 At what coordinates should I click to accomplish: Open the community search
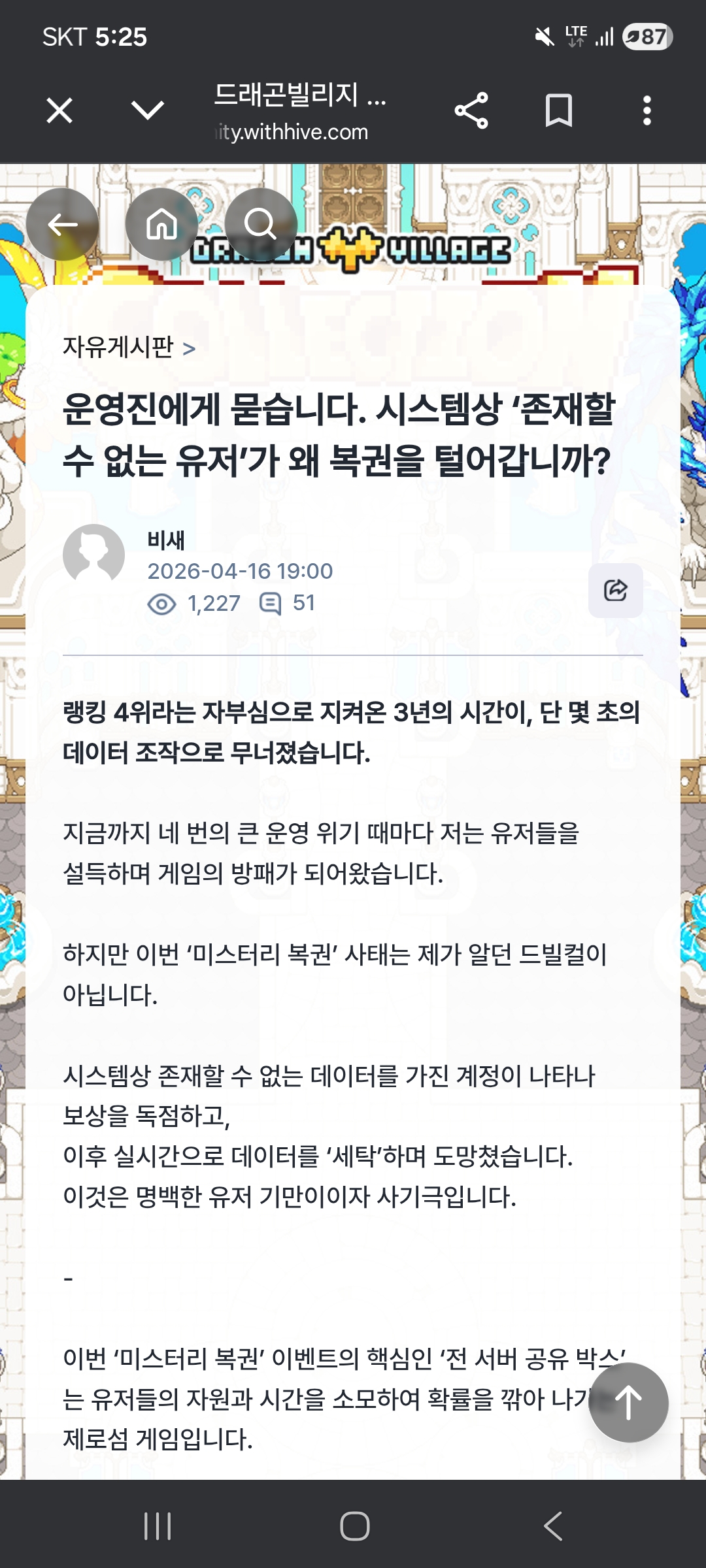[x=261, y=225]
